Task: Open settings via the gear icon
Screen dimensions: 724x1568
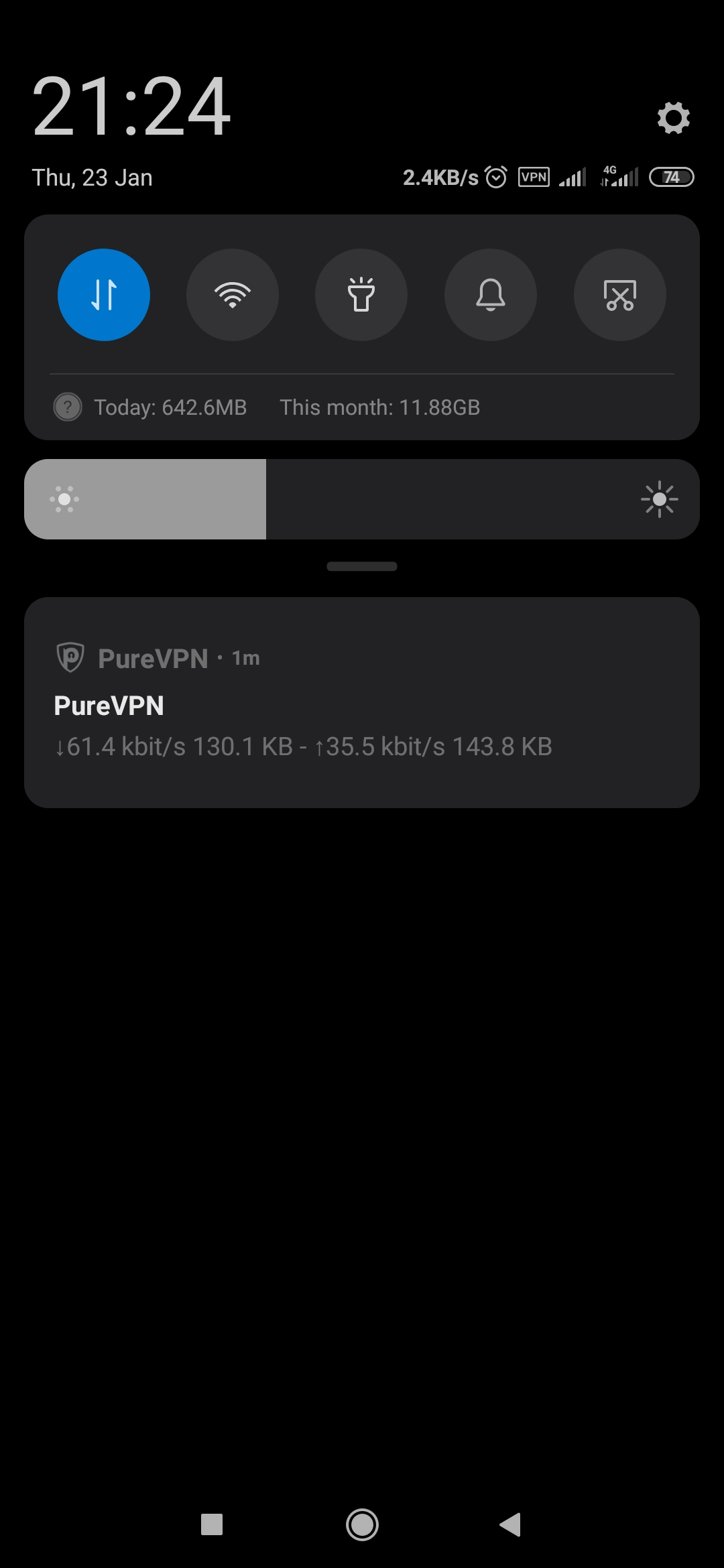Action: click(673, 118)
